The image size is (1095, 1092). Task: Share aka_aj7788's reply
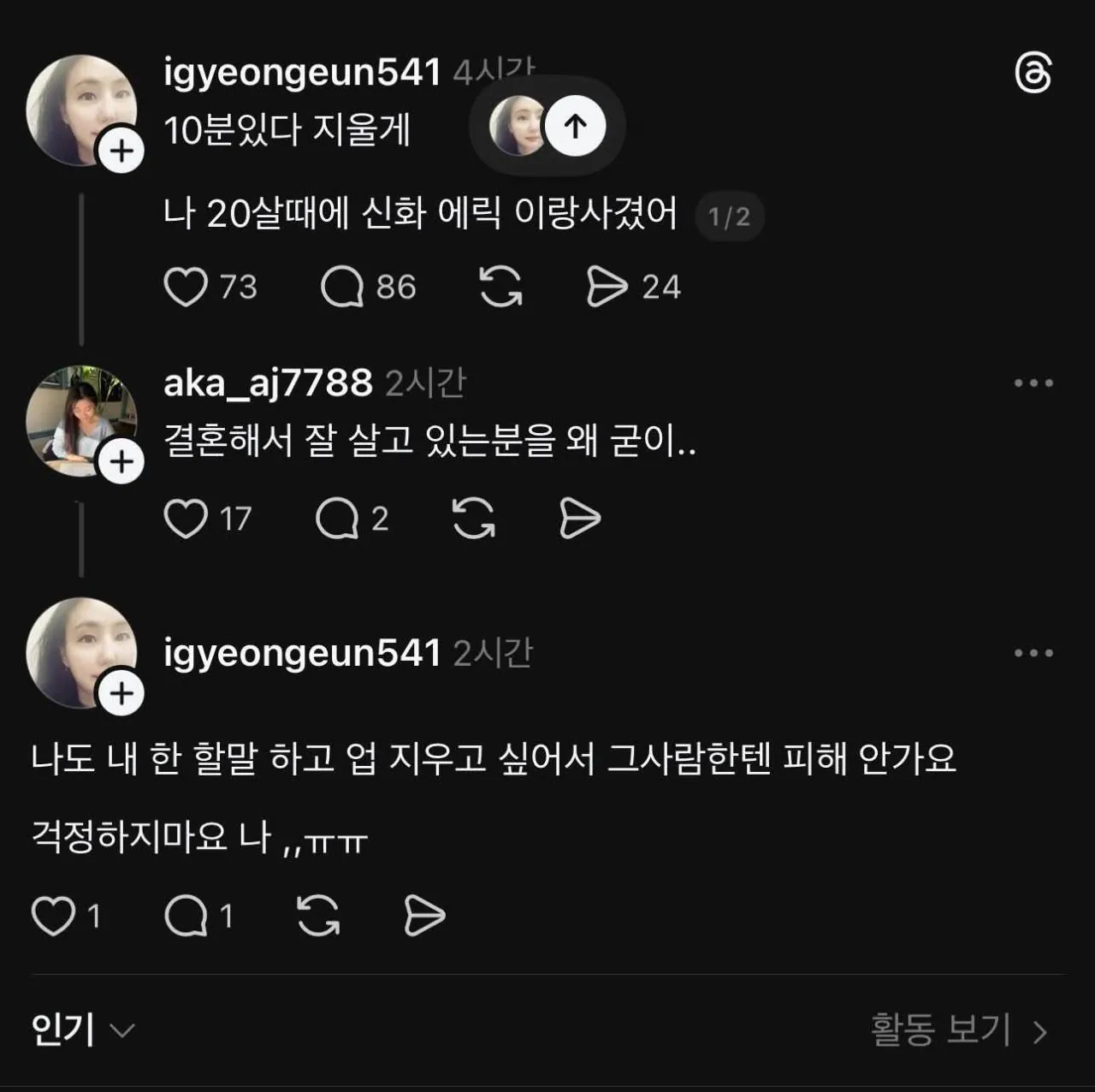click(x=579, y=519)
